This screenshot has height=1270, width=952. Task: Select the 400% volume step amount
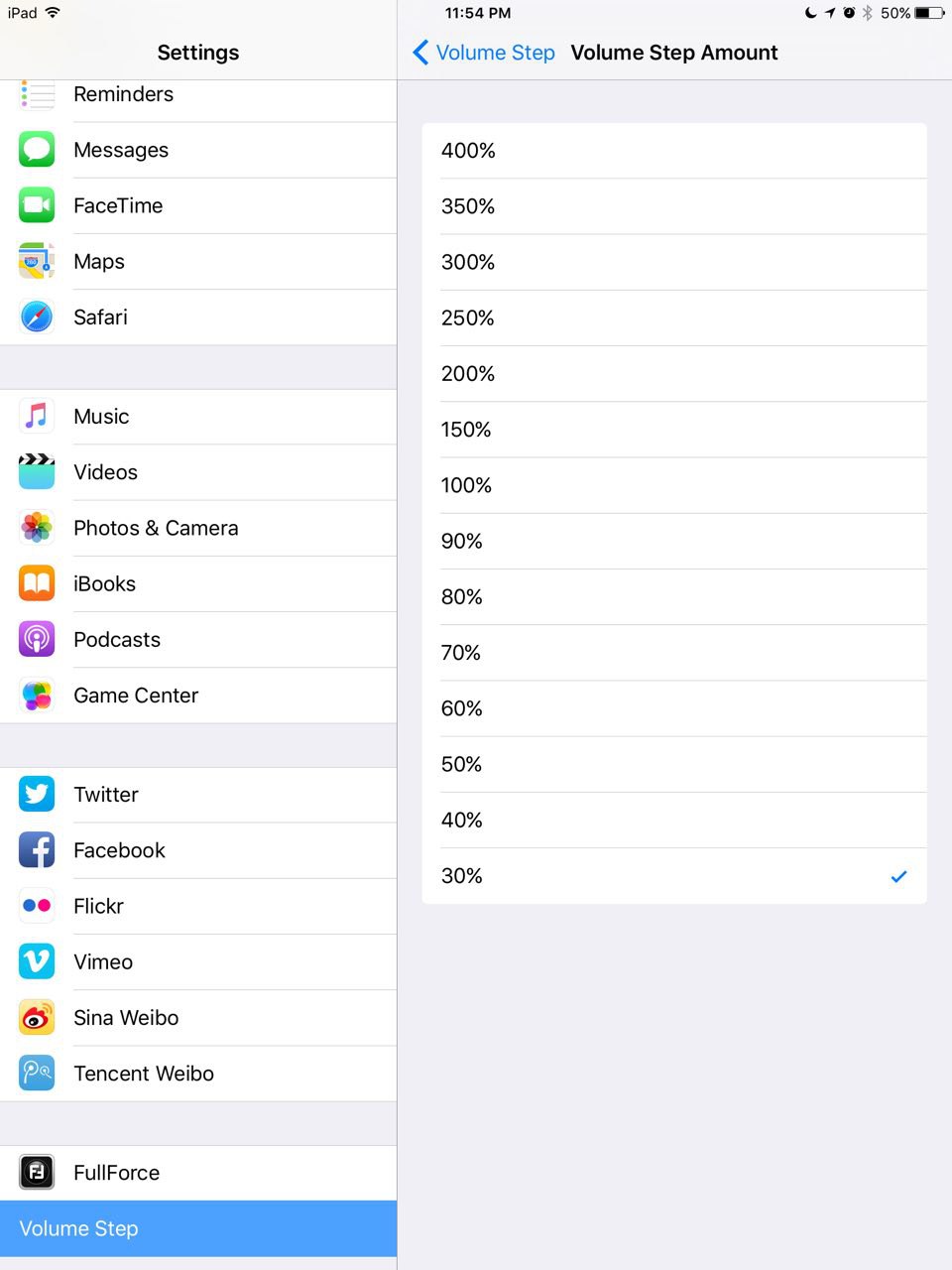point(674,151)
